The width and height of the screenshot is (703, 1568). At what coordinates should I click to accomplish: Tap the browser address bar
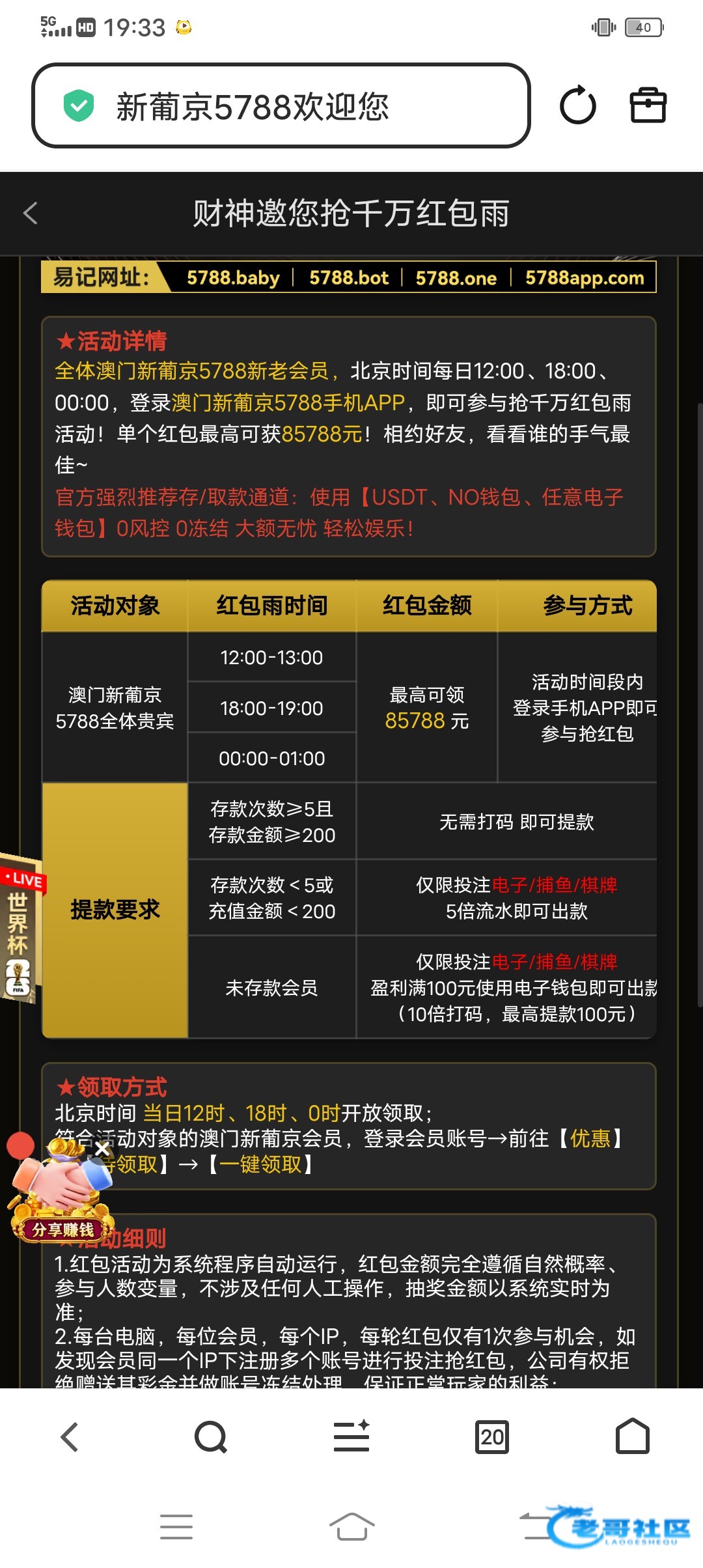[281, 105]
